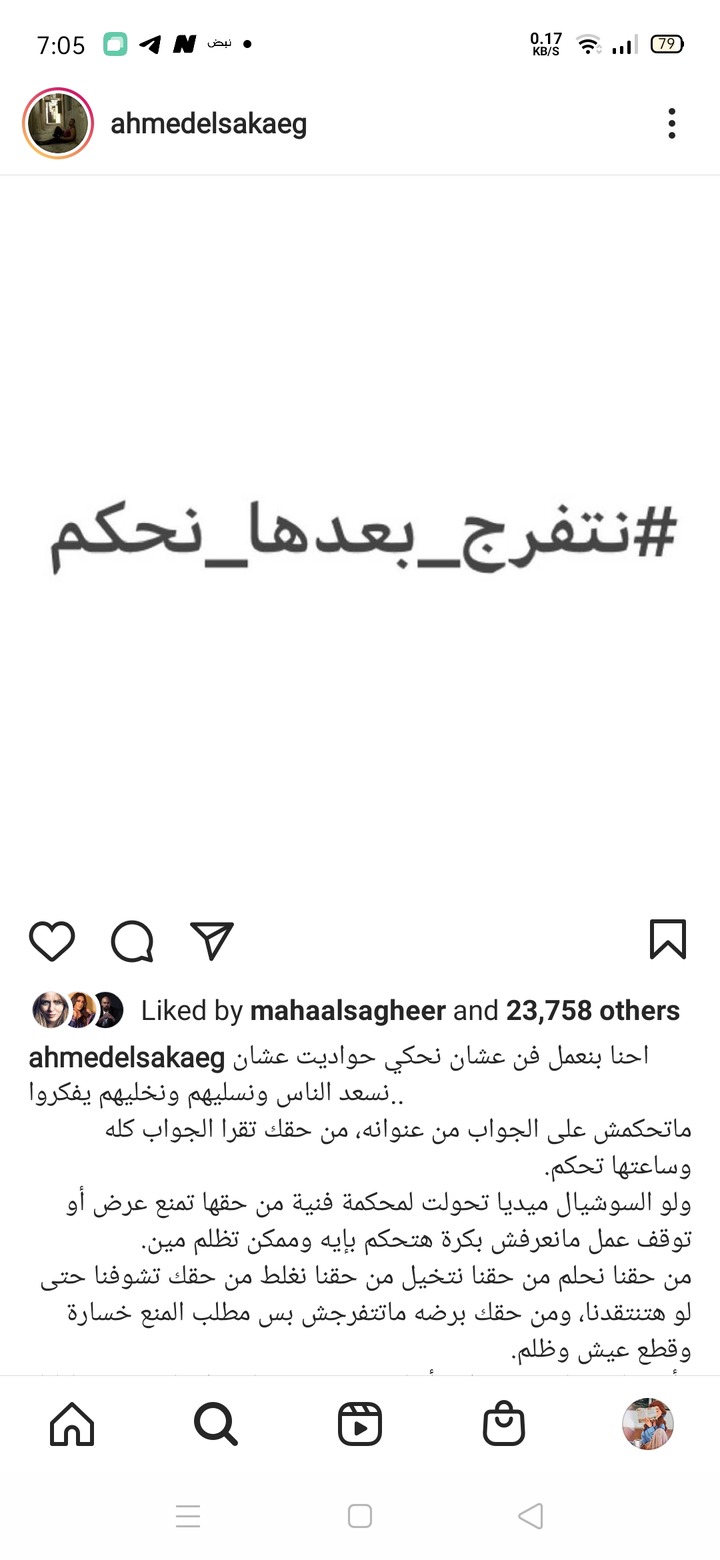
Task: Open mahaalsagheer's profile from the likes line
Action: coord(347,1011)
